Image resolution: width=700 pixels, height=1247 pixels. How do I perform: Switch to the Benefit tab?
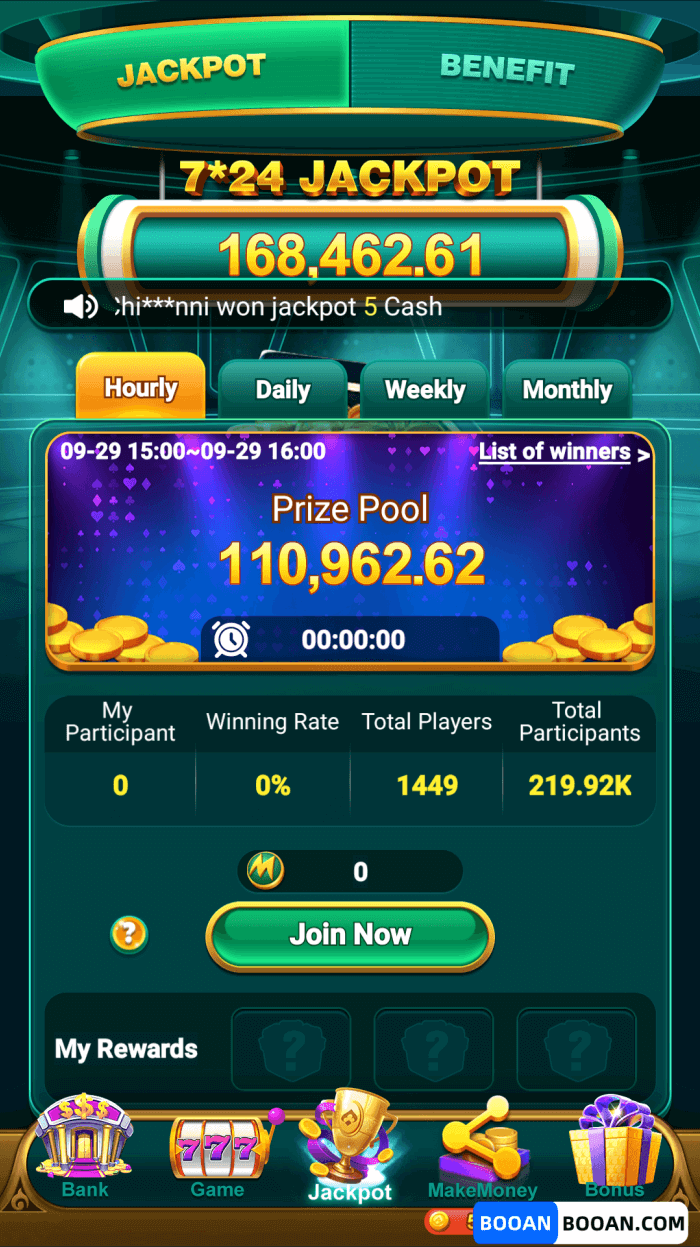(507, 68)
